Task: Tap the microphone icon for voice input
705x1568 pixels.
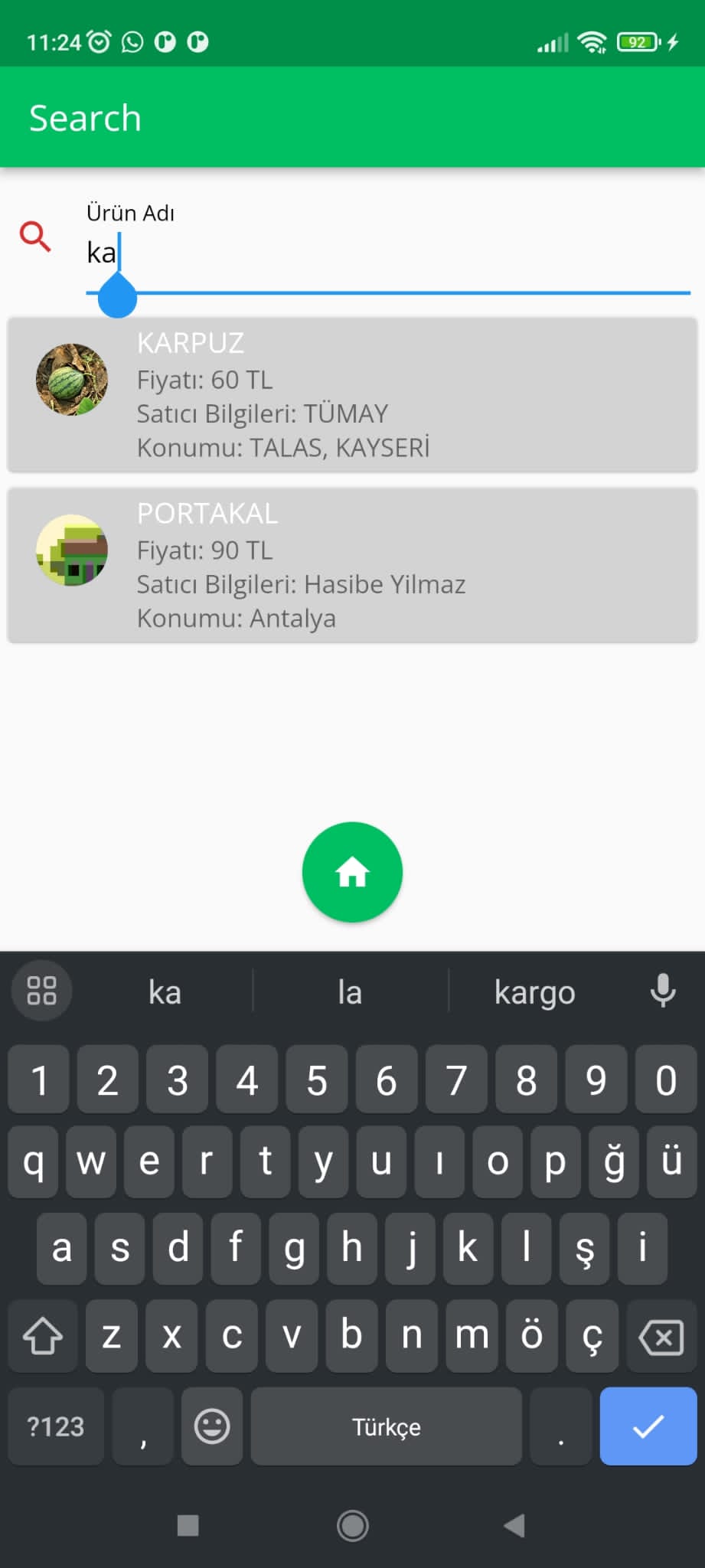Action: click(x=661, y=991)
